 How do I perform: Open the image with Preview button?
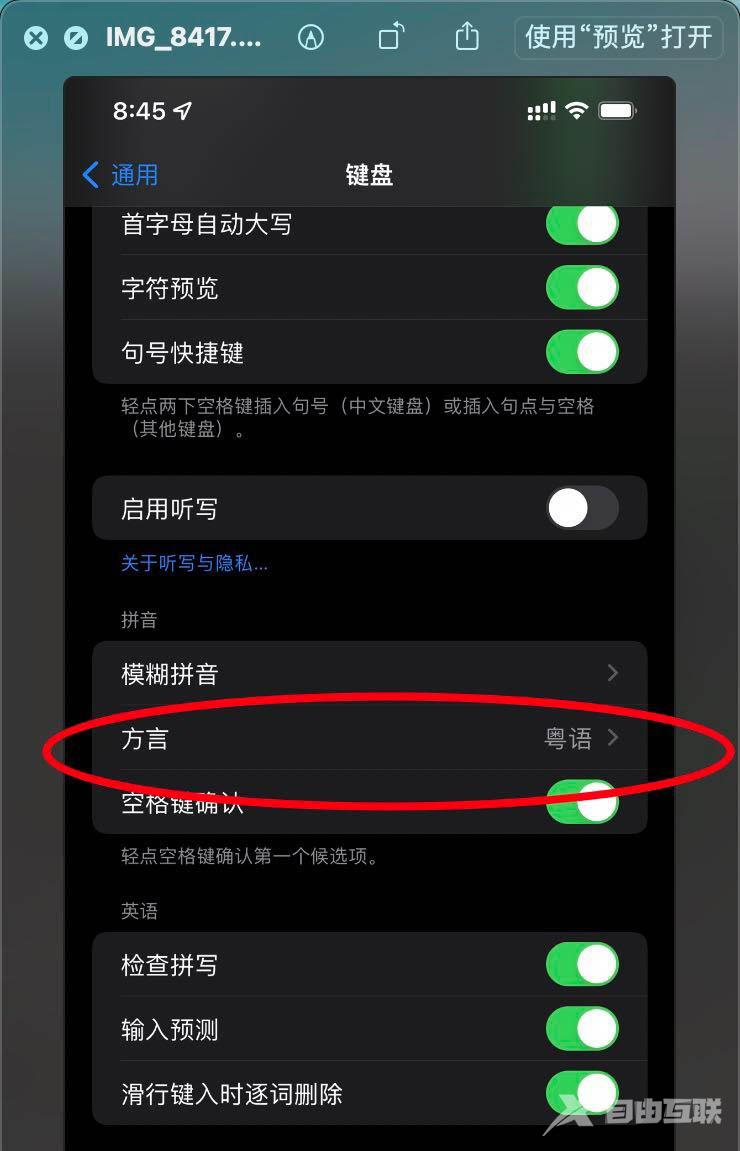click(618, 38)
